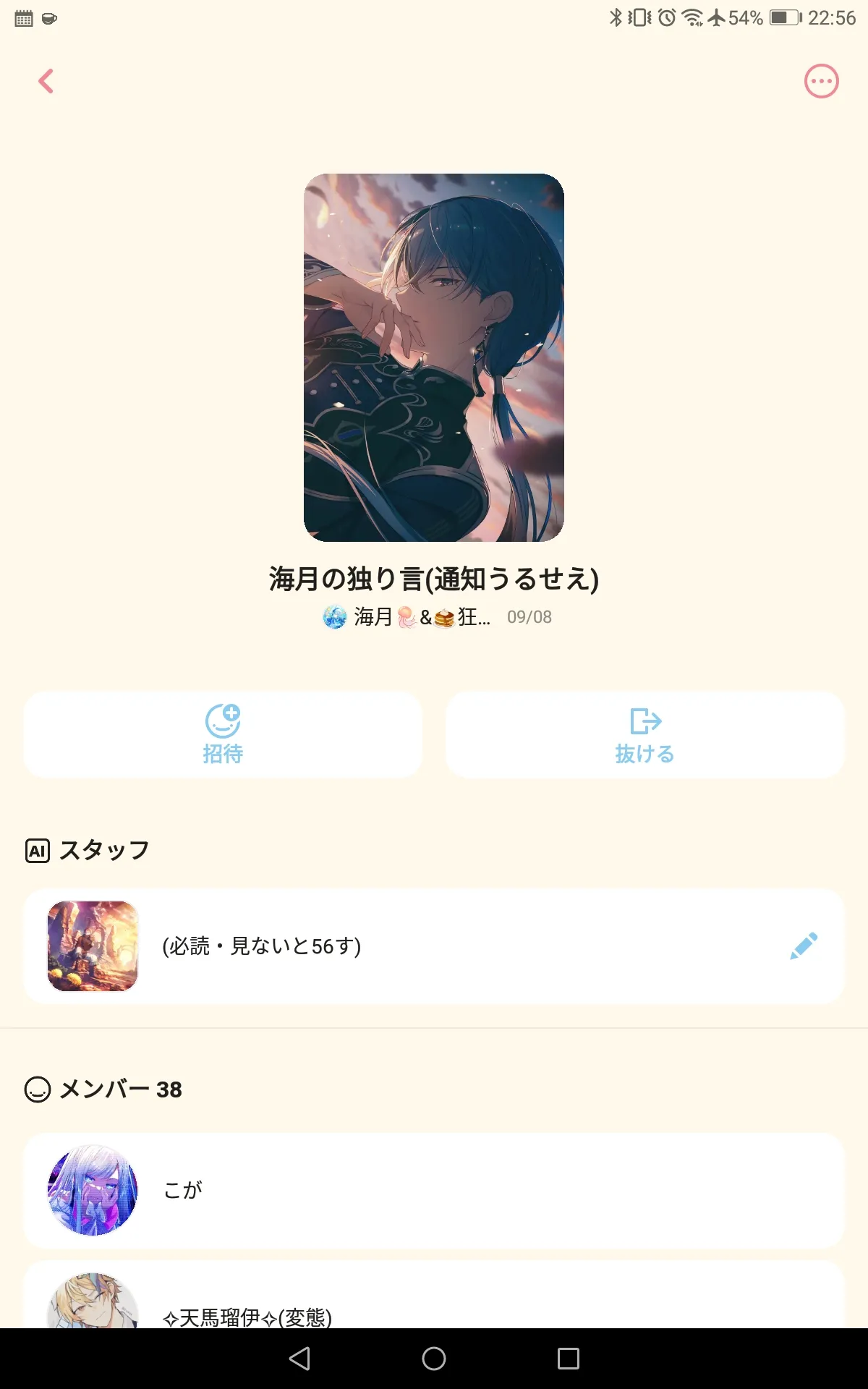Image resolution: width=868 pixels, height=1389 pixels.
Task: Open the system recent apps view
Action: 569,1359
